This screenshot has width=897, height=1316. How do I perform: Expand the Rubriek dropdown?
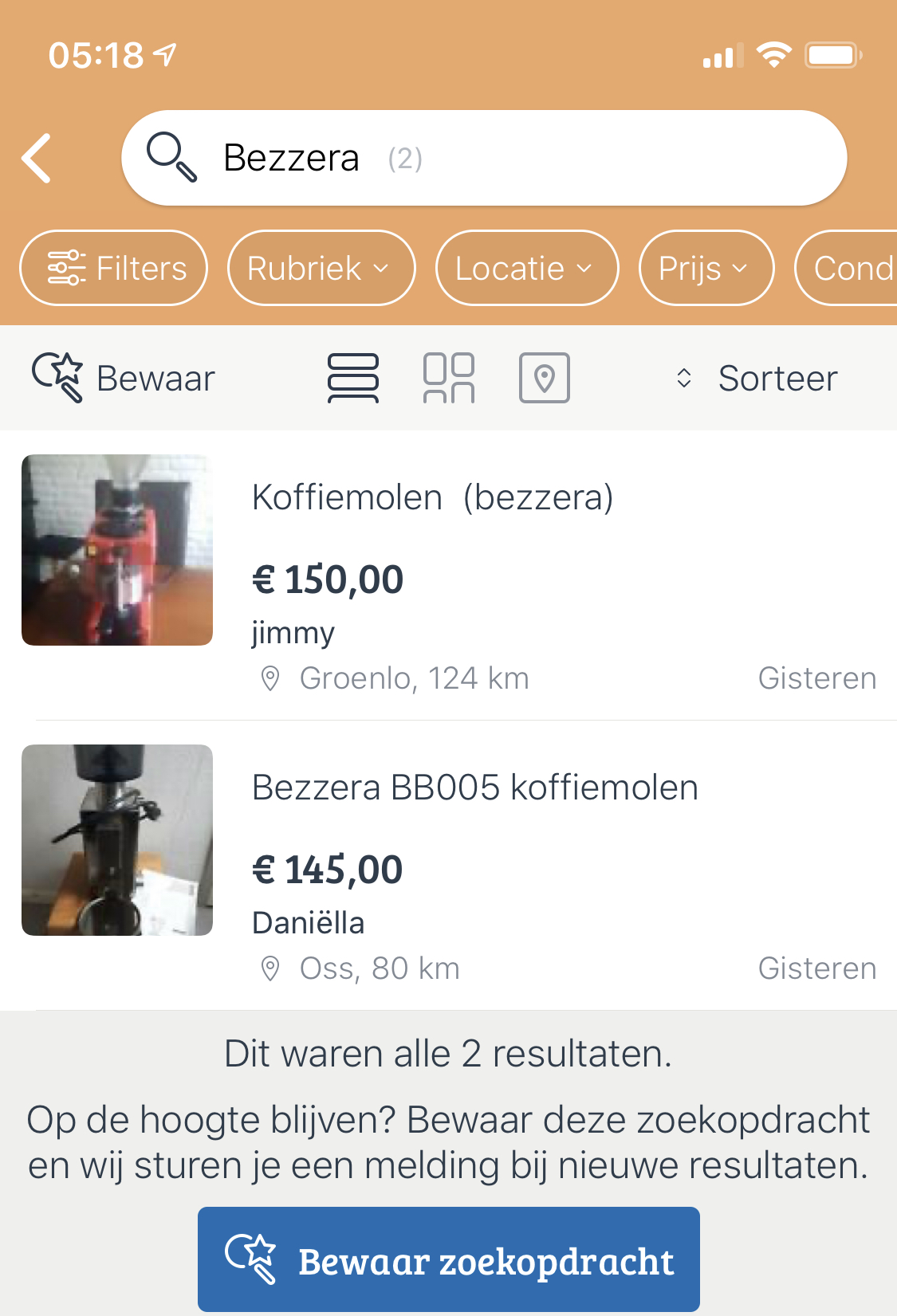321,269
